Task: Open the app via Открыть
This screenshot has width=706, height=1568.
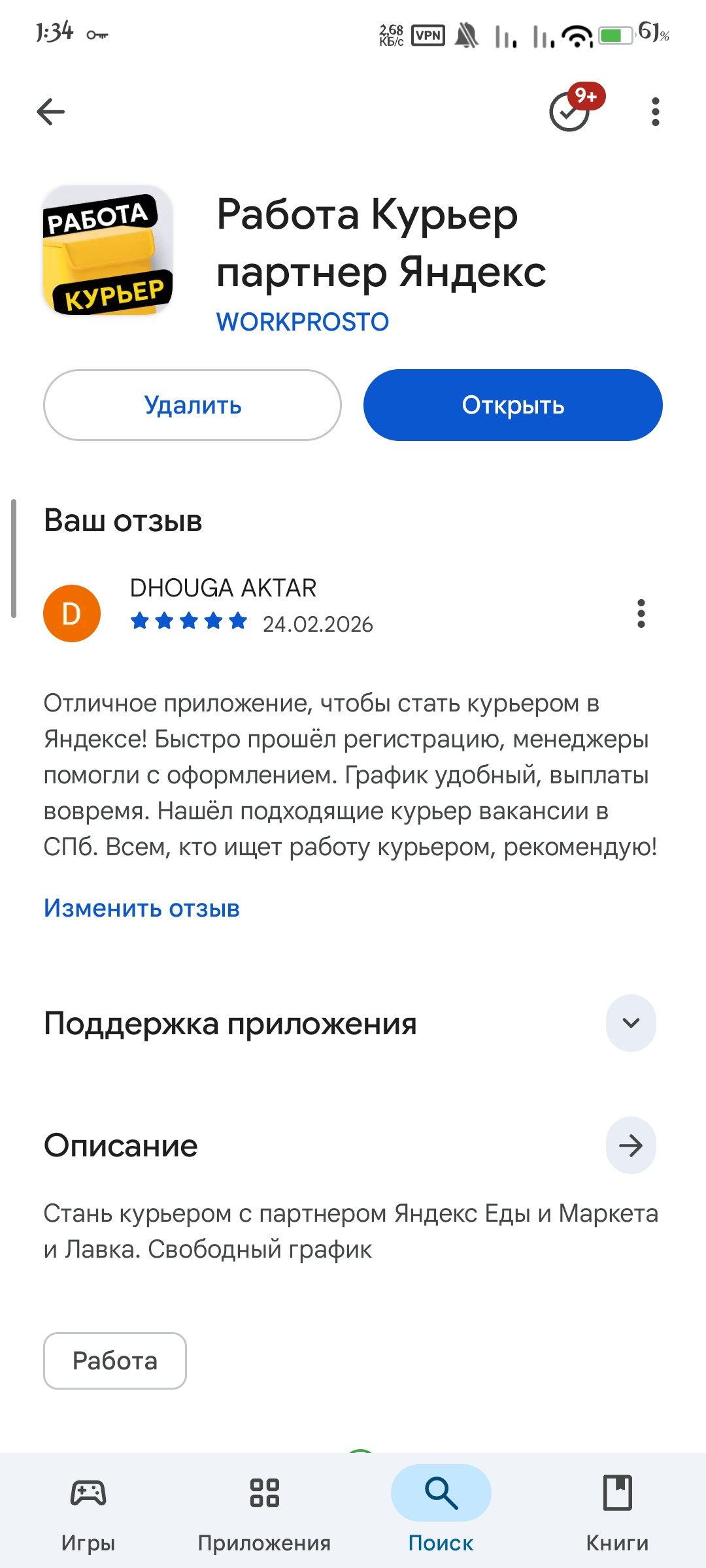Action: pos(513,405)
